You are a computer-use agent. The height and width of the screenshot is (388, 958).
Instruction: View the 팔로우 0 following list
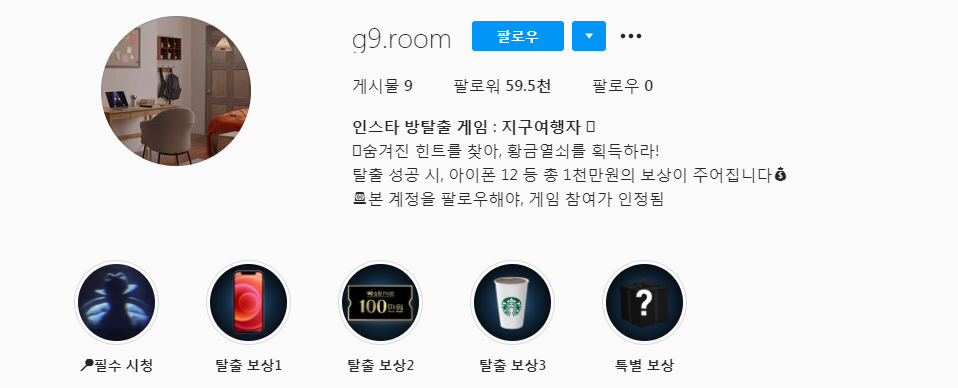[623, 86]
